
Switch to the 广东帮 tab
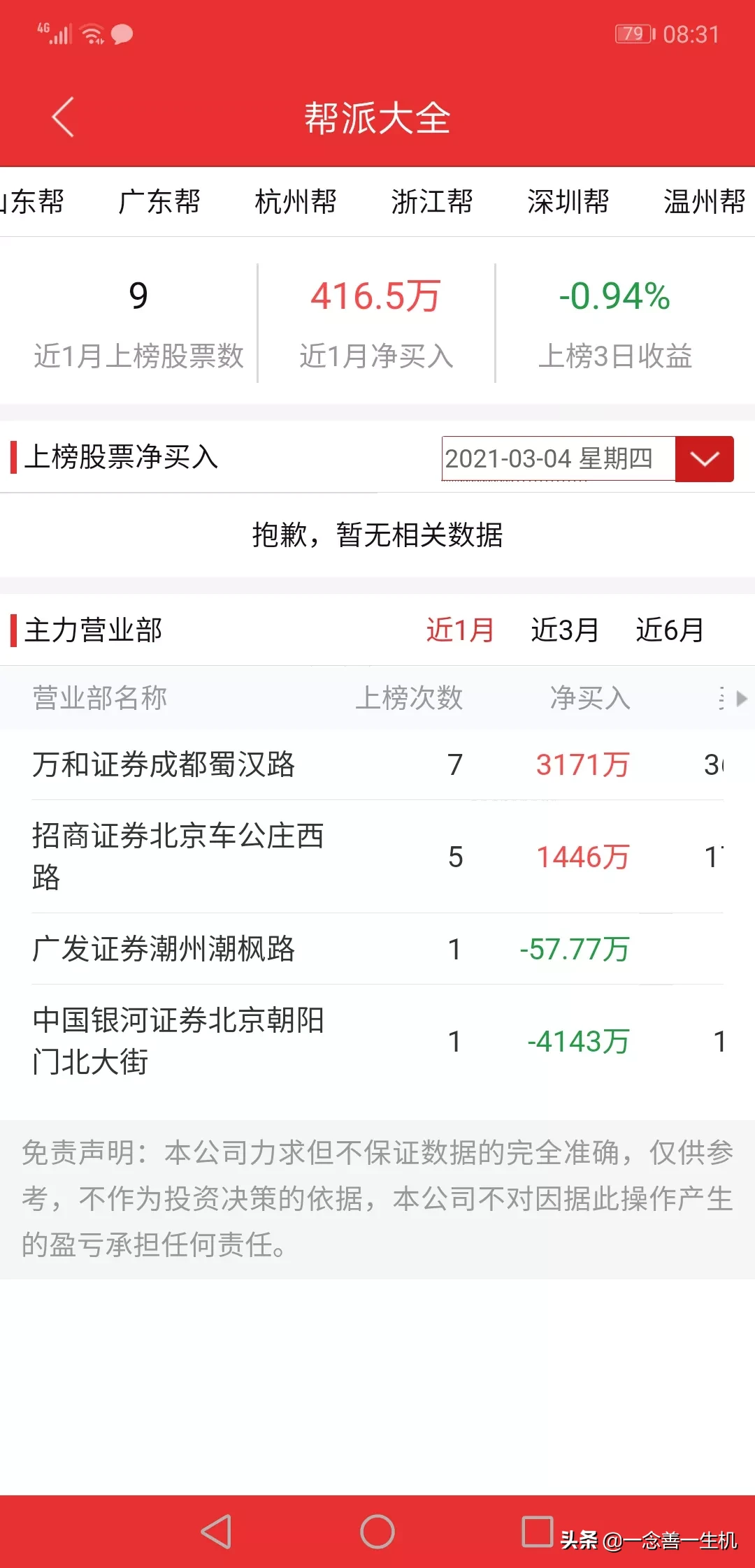(159, 202)
